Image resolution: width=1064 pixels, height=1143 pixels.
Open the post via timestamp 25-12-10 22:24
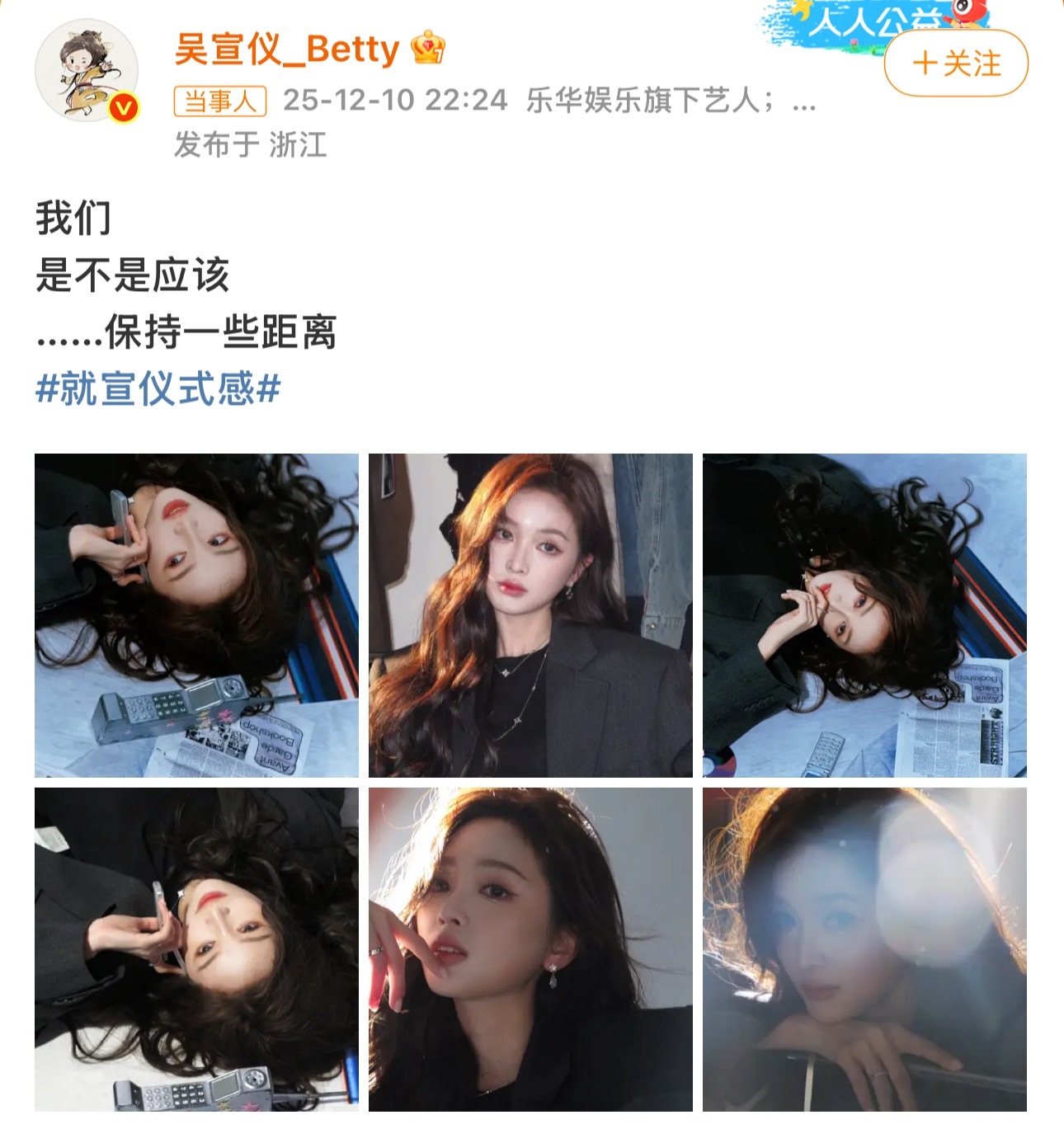(x=396, y=100)
